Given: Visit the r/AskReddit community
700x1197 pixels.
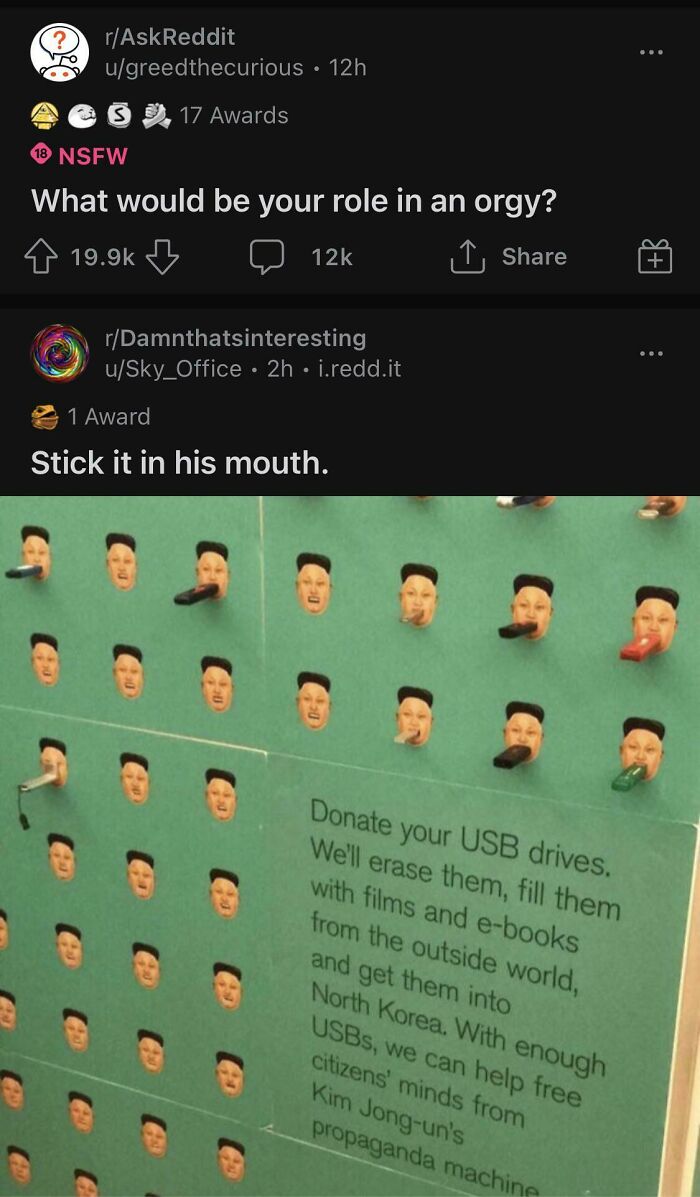Looking at the screenshot, I should (x=170, y=37).
